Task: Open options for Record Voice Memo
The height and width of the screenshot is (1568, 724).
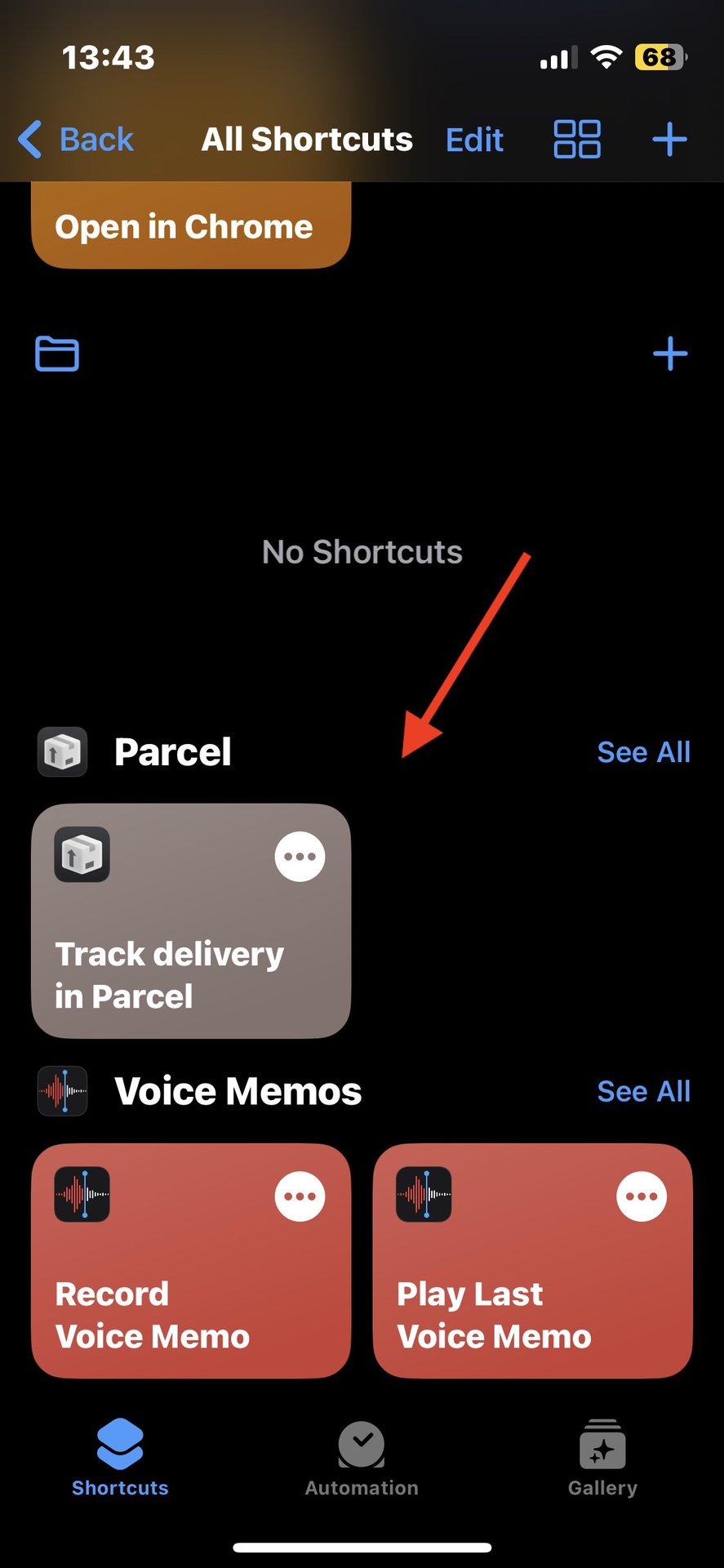Action: [300, 1196]
